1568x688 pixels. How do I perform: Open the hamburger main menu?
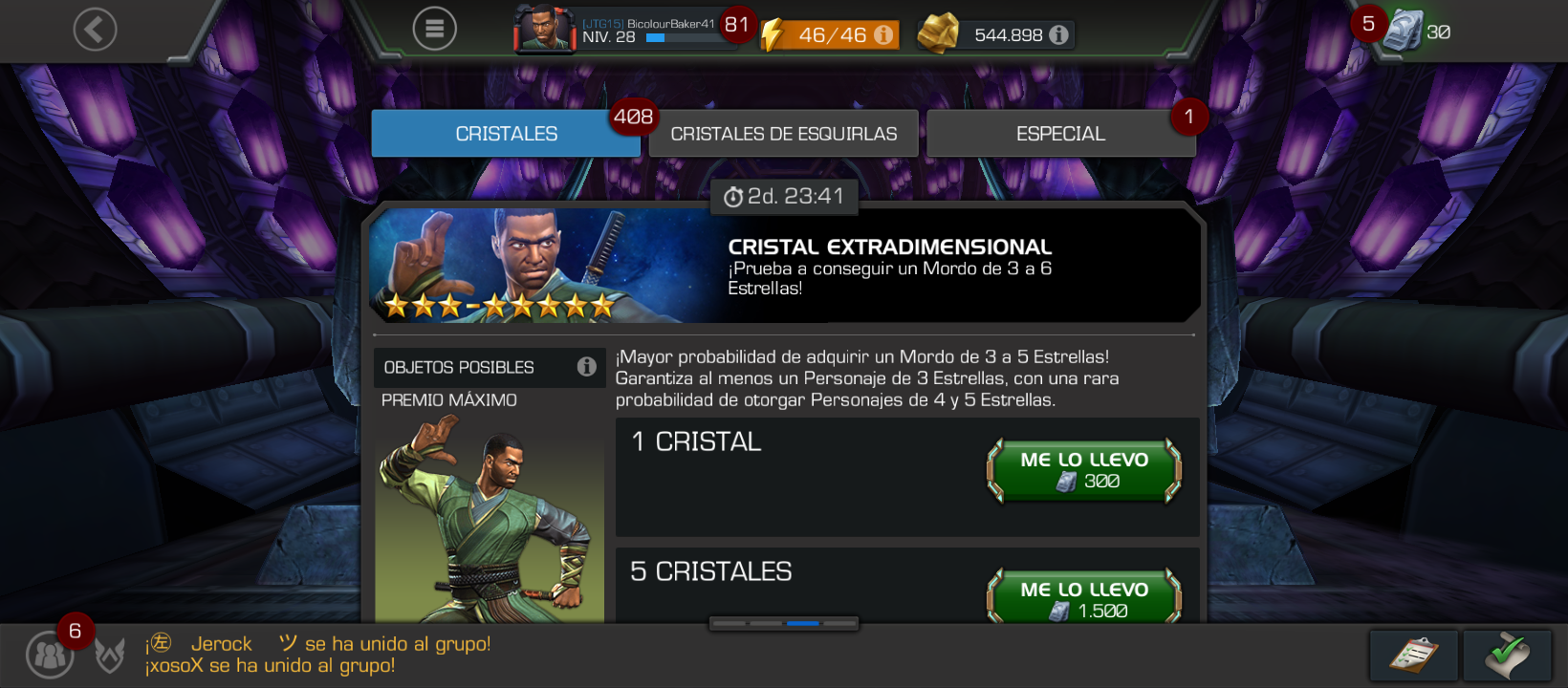pos(434,30)
